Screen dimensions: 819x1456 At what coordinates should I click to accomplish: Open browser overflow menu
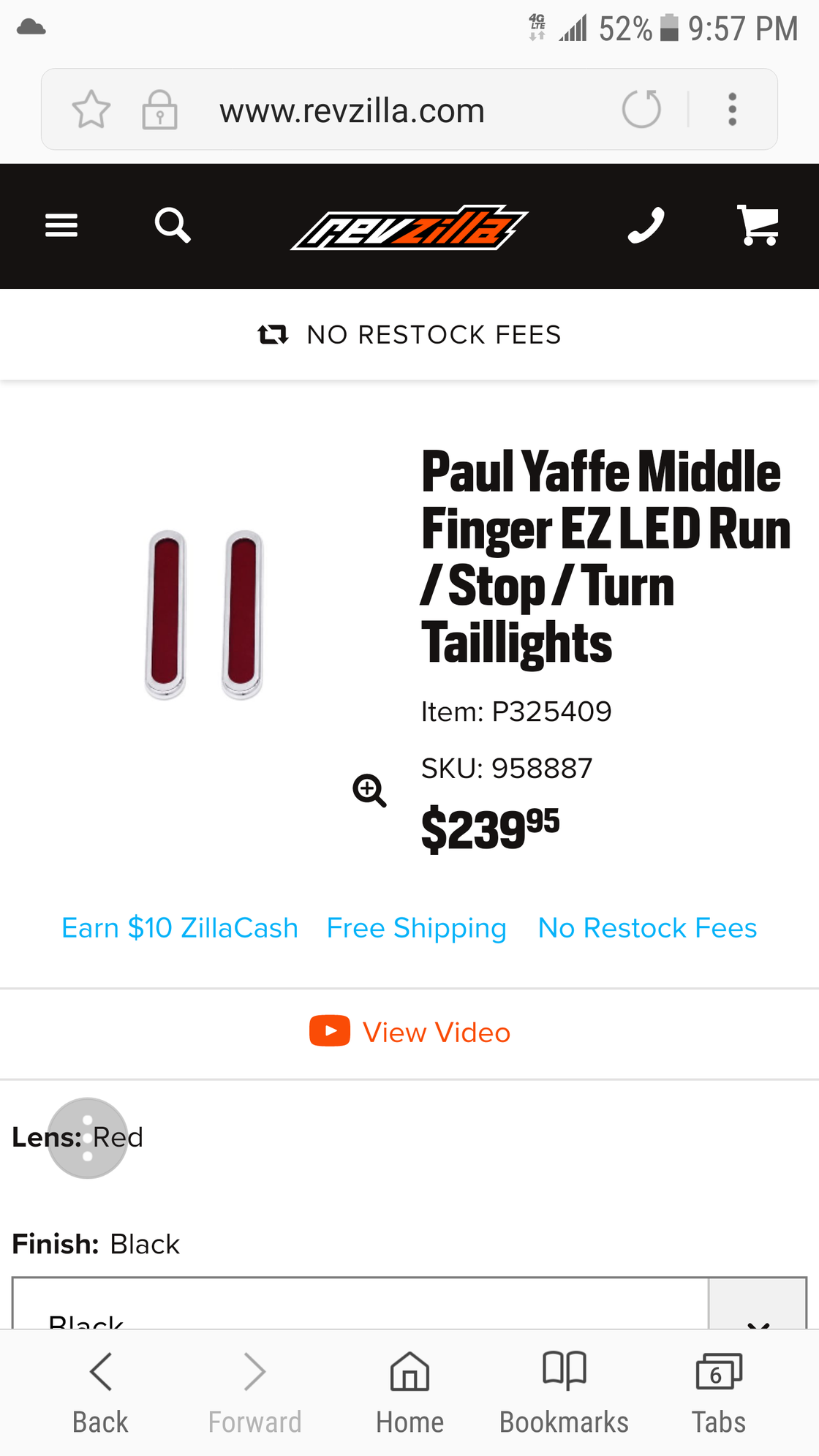coord(732,110)
